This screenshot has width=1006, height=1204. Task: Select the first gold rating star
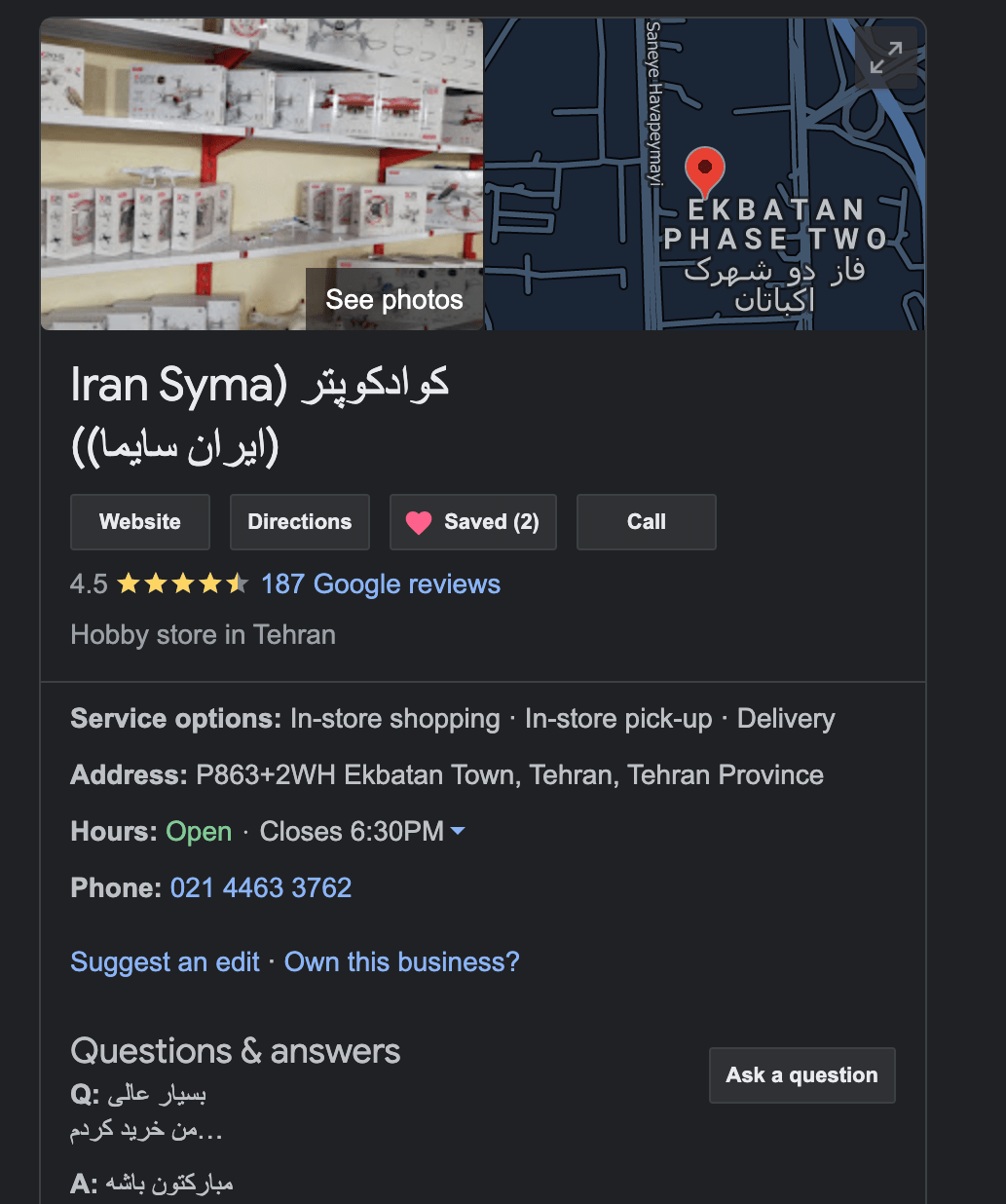point(129,583)
